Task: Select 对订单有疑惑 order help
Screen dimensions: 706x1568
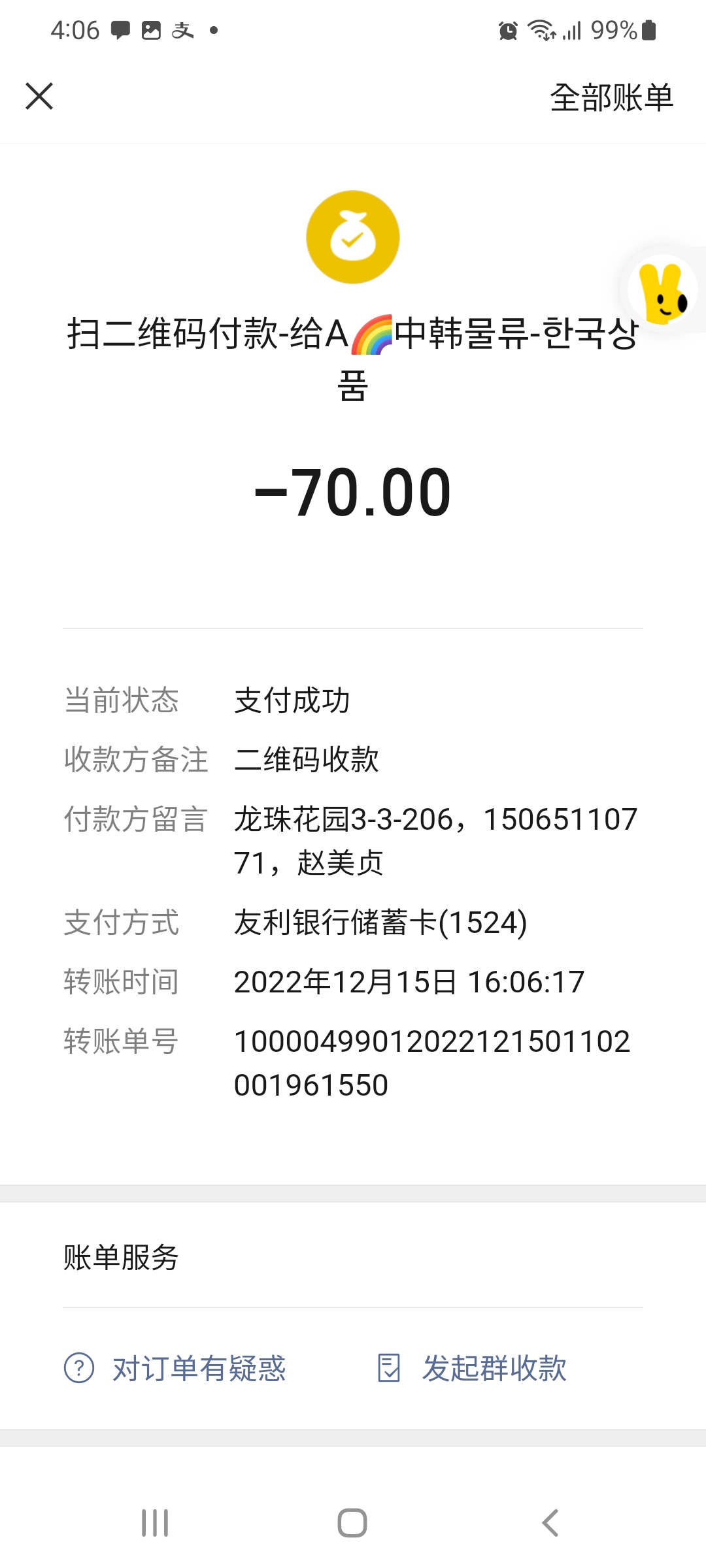Action: pos(175,1368)
